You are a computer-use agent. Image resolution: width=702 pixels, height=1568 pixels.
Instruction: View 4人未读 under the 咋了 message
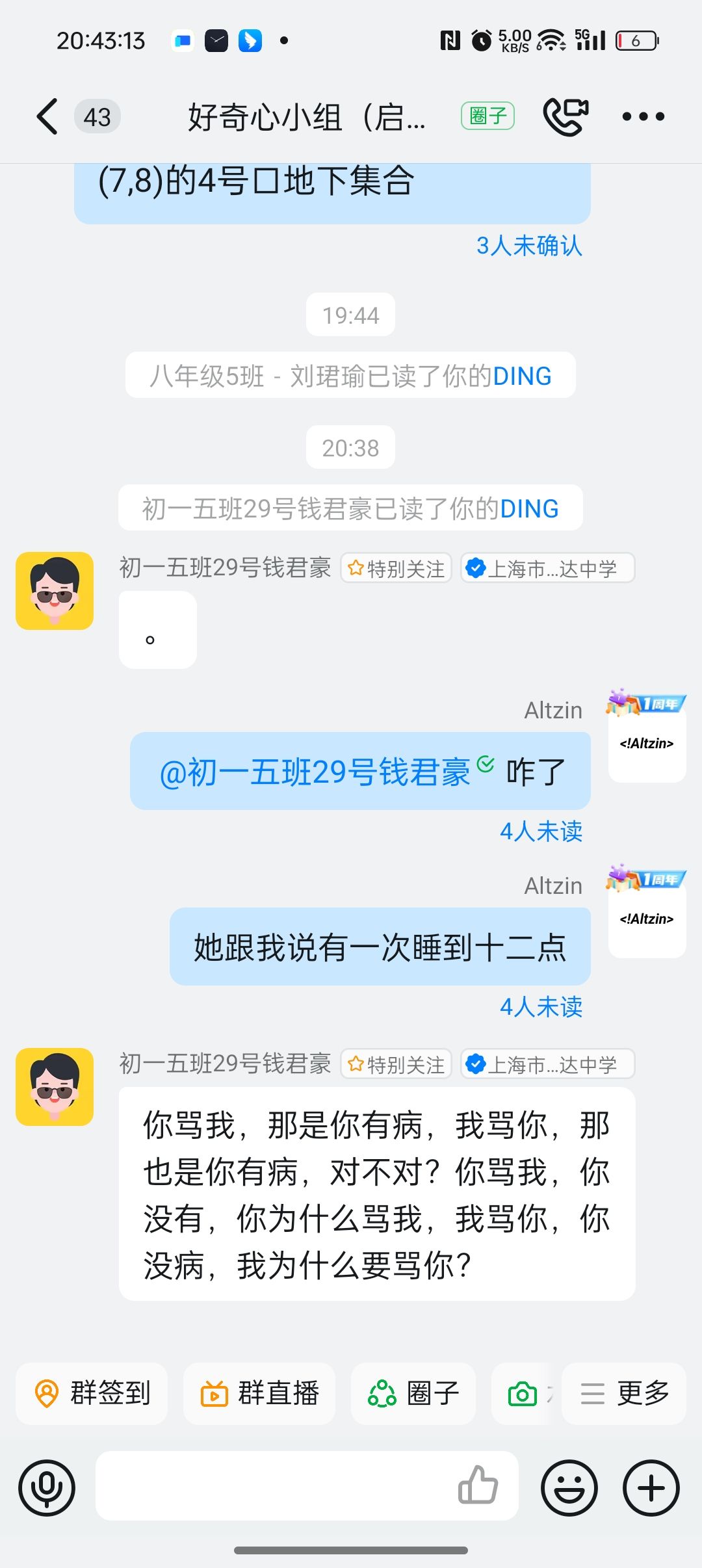pos(541,831)
